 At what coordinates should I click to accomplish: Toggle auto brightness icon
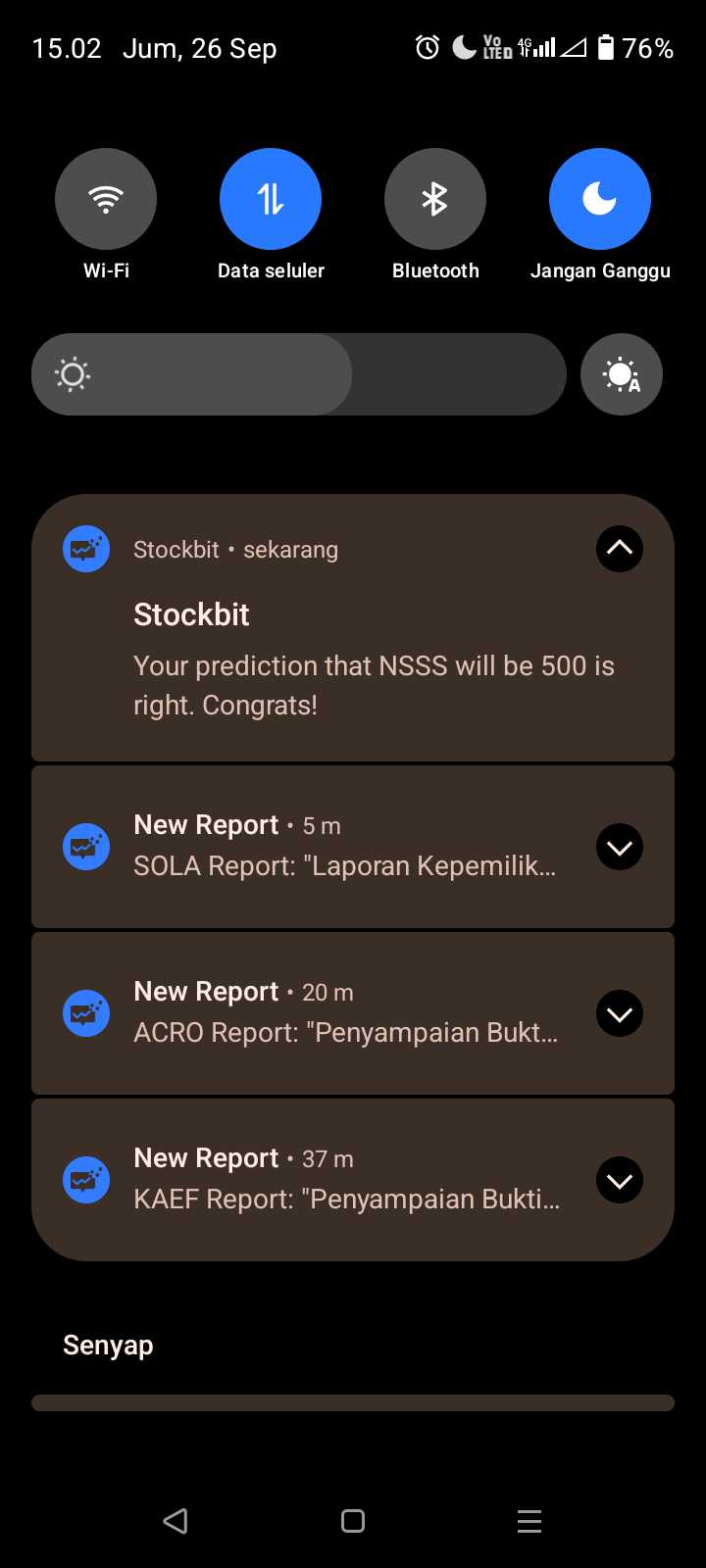coord(622,375)
